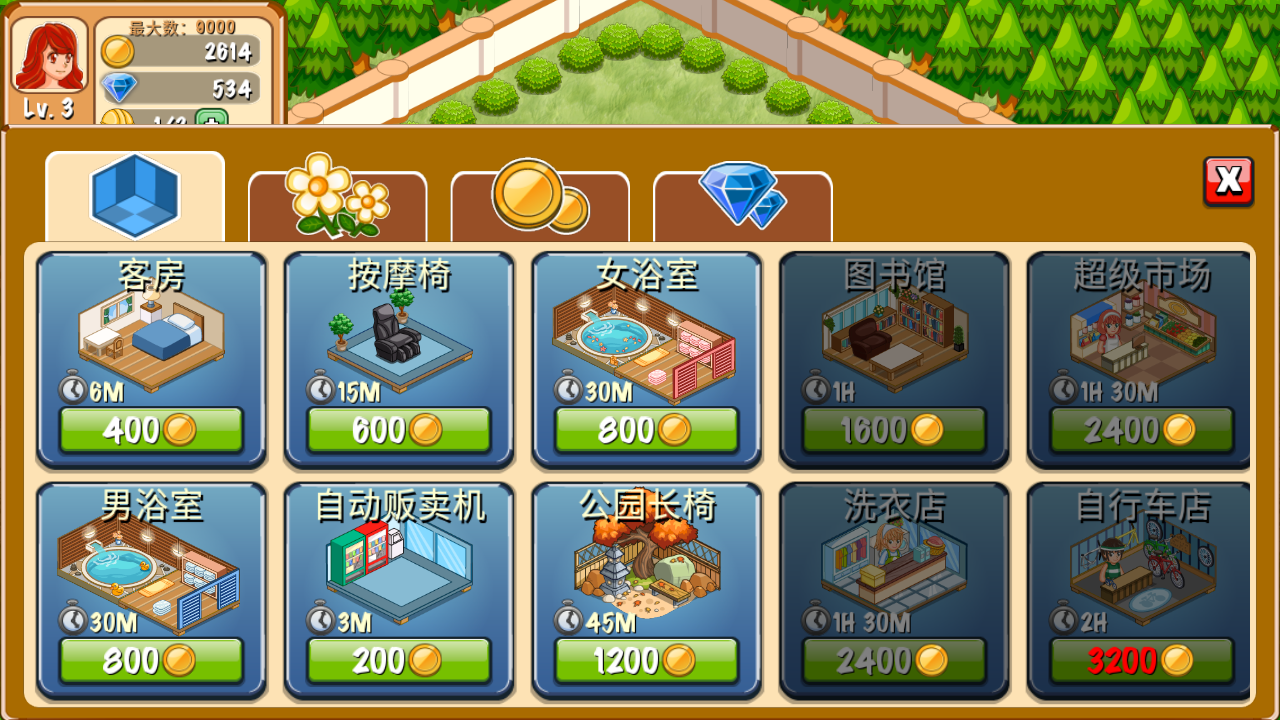Purchase 女浴室 for 800 coins

(x=646, y=430)
